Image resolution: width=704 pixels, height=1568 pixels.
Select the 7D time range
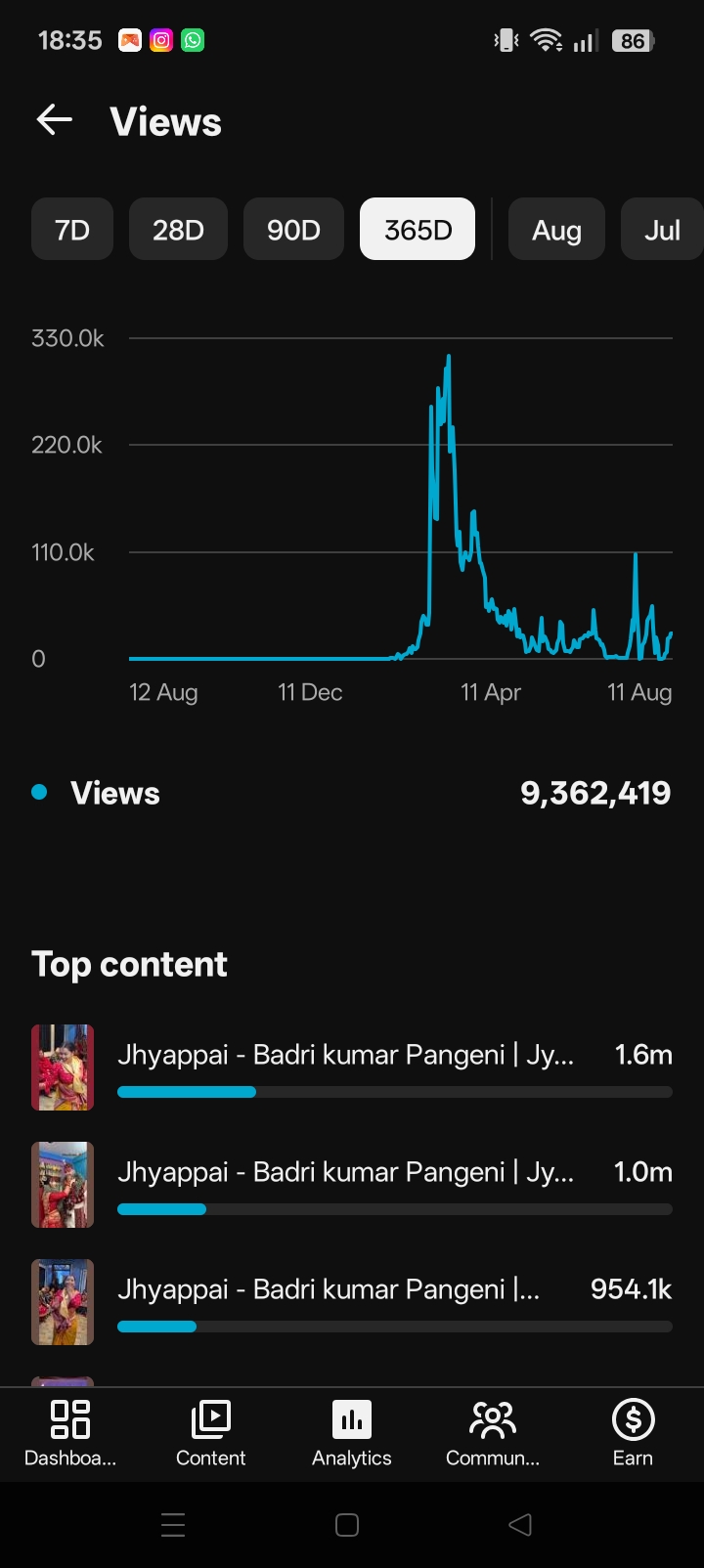coord(72,230)
